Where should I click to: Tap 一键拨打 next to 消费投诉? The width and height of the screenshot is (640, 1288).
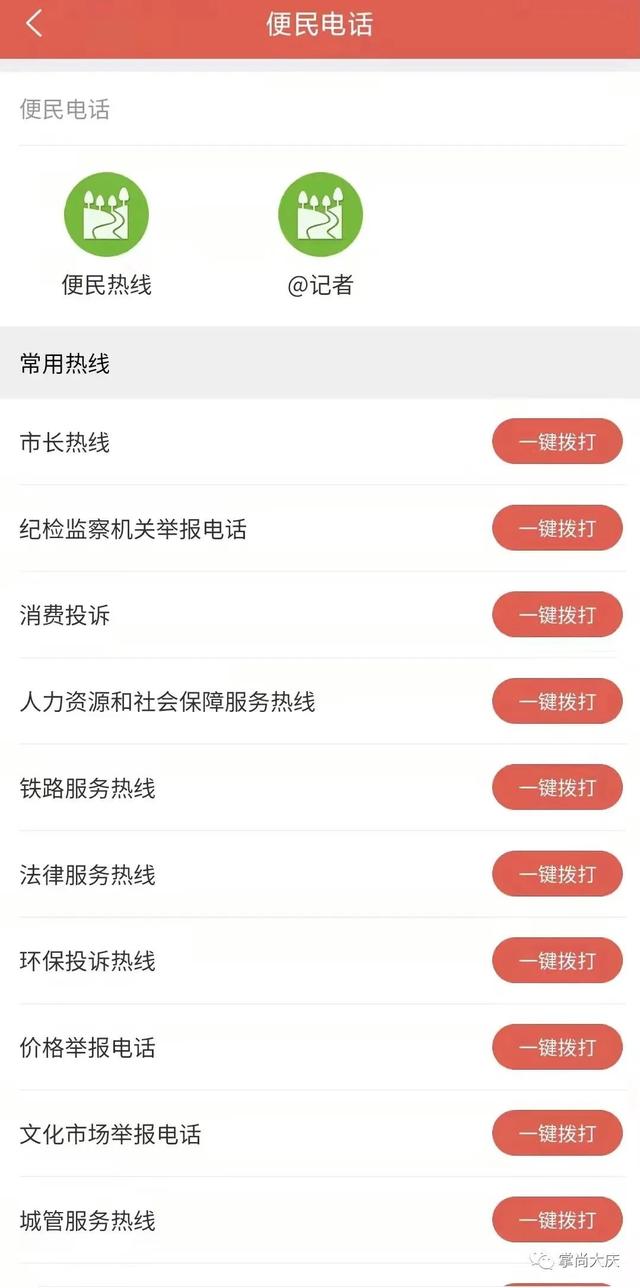coord(557,615)
